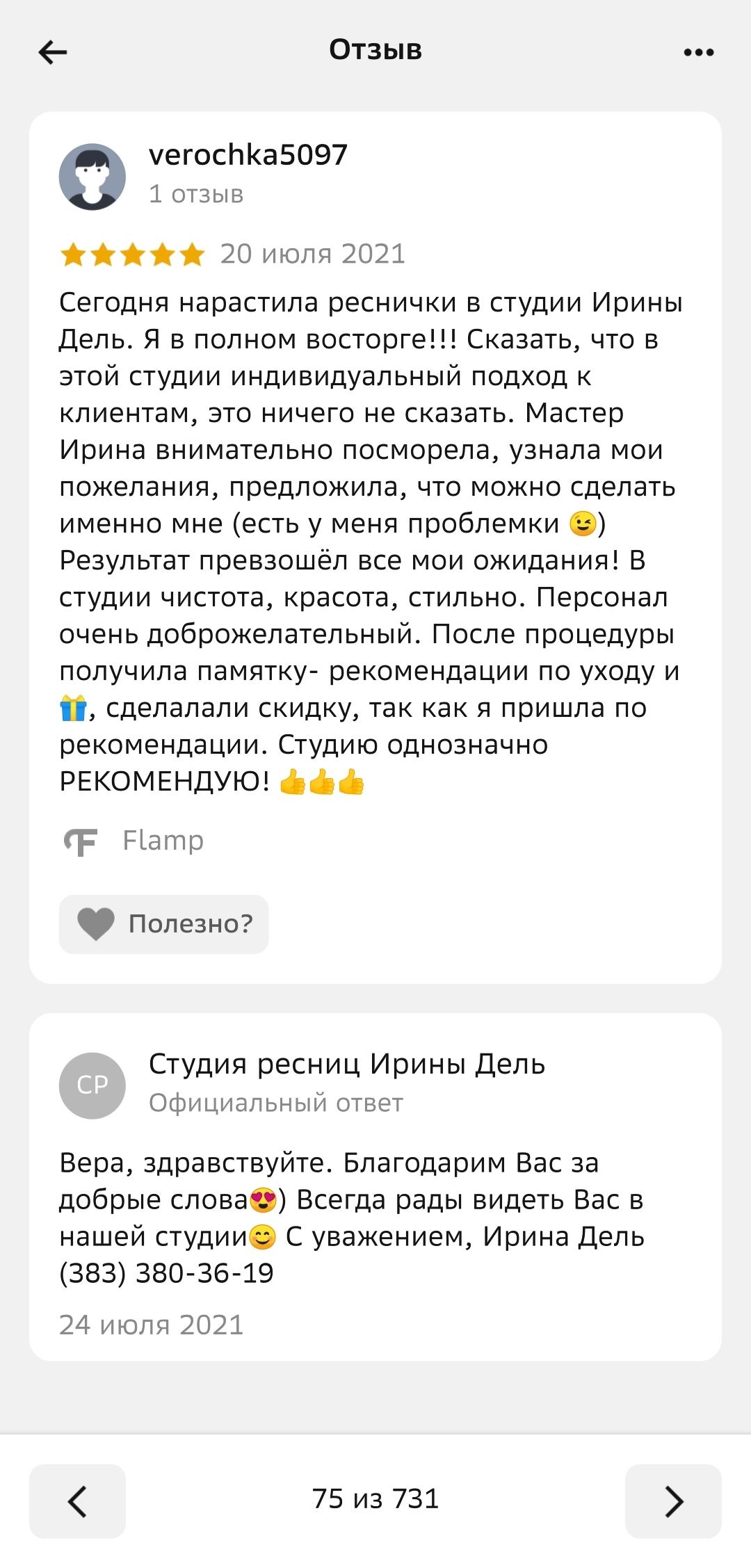This screenshot has height=1568, width=751.
Task: Go to the next review
Action: (x=673, y=1501)
